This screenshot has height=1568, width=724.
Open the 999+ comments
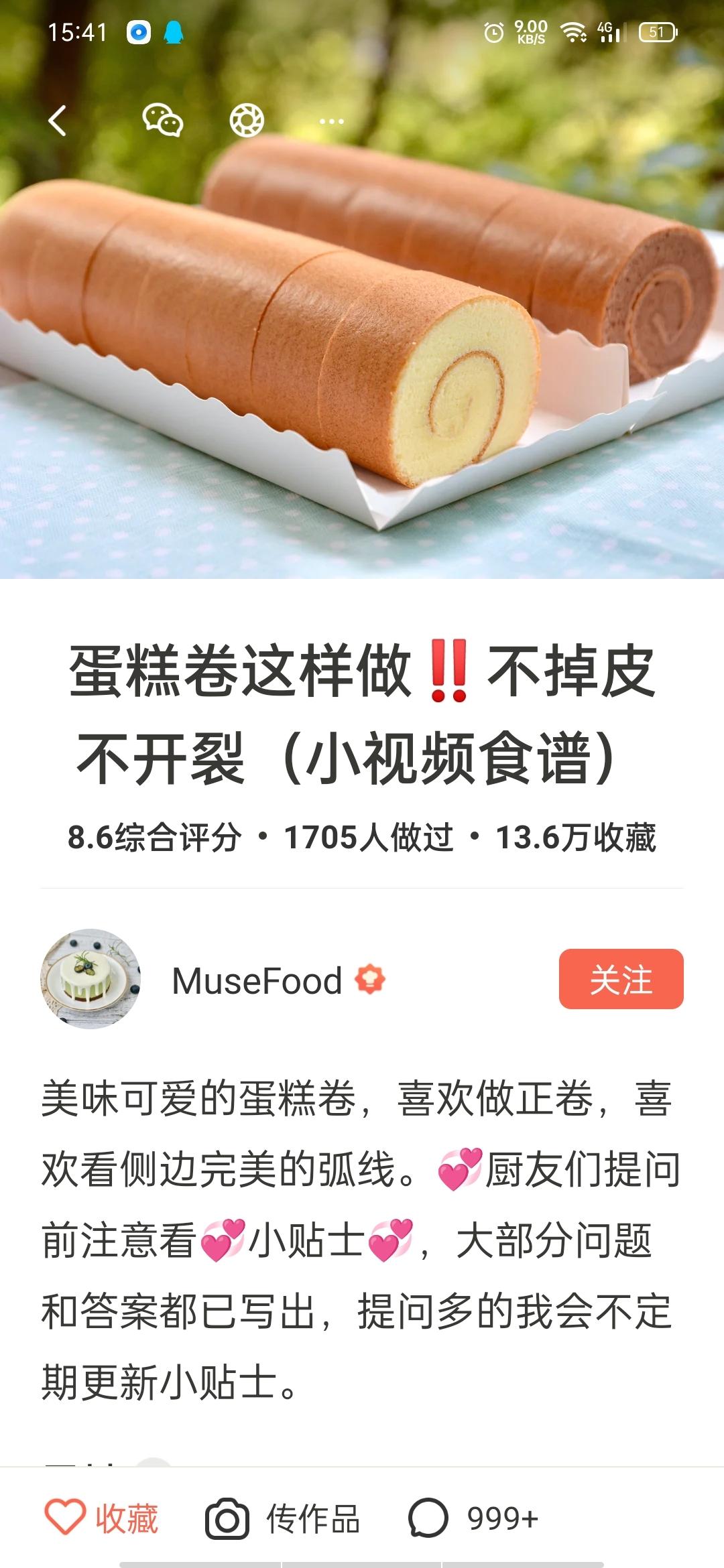pos(474,1518)
